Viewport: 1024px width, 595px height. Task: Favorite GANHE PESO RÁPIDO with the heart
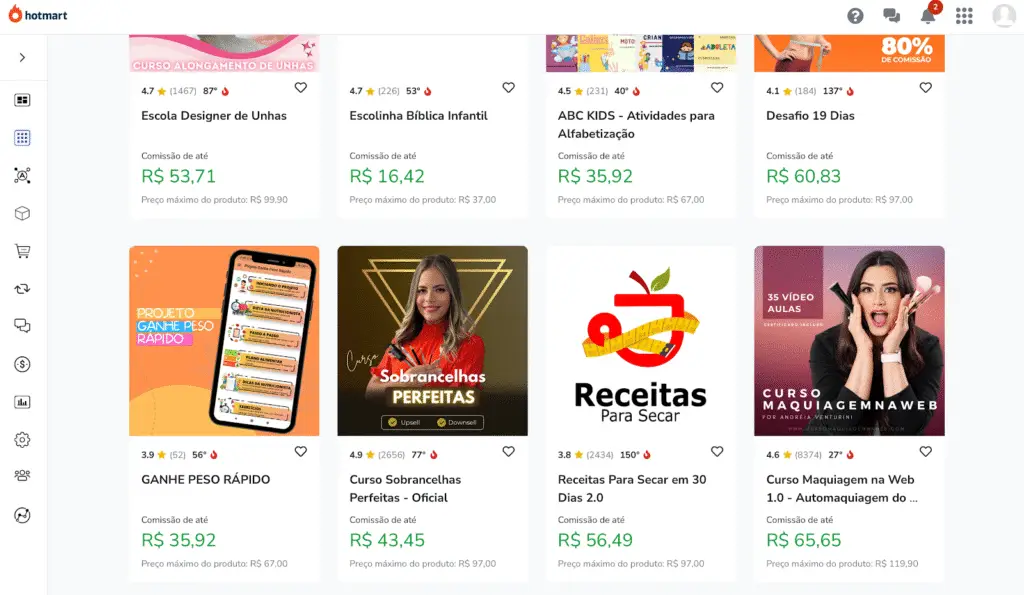pos(301,452)
